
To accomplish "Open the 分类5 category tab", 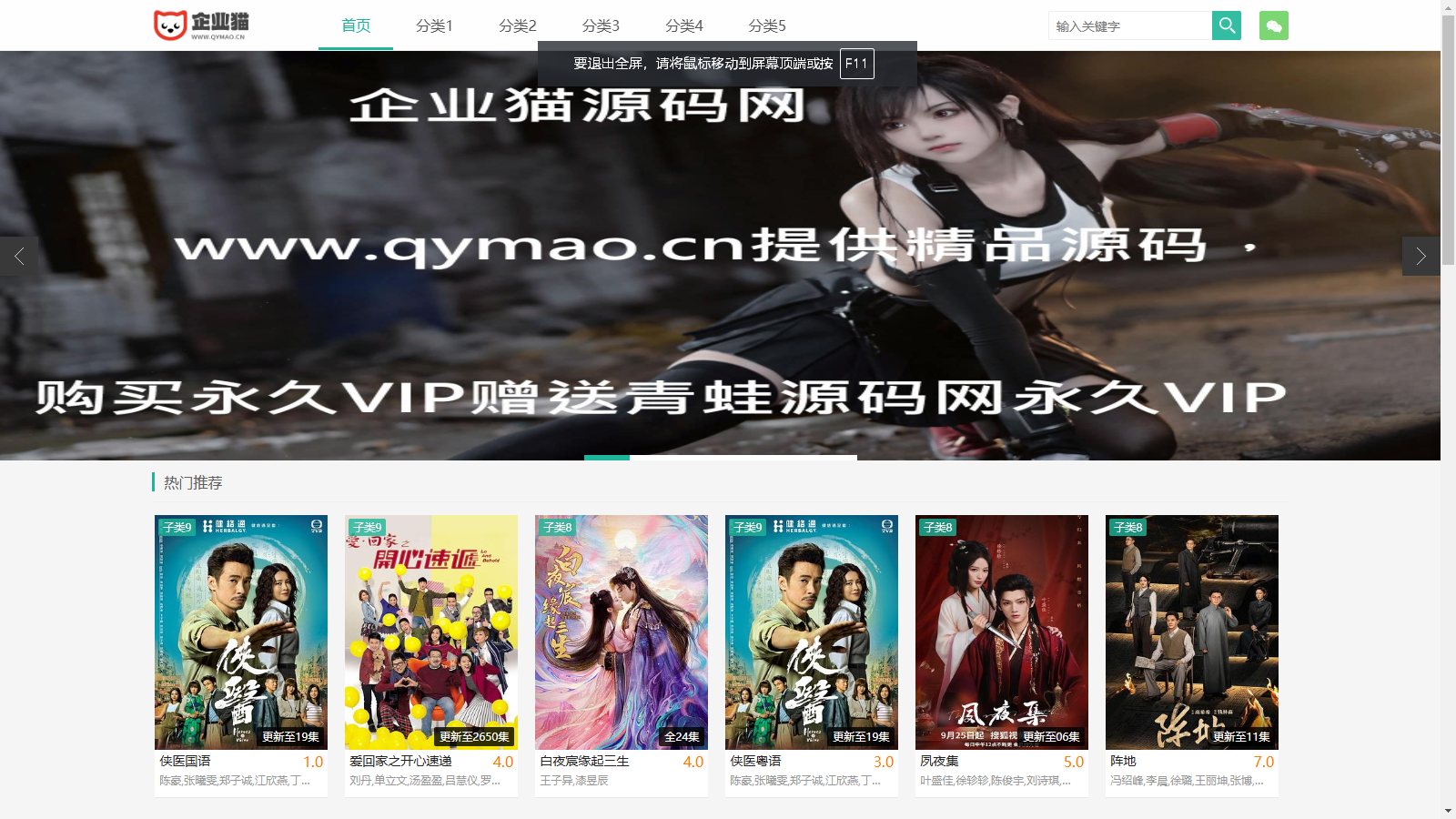I will tap(766, 25).
